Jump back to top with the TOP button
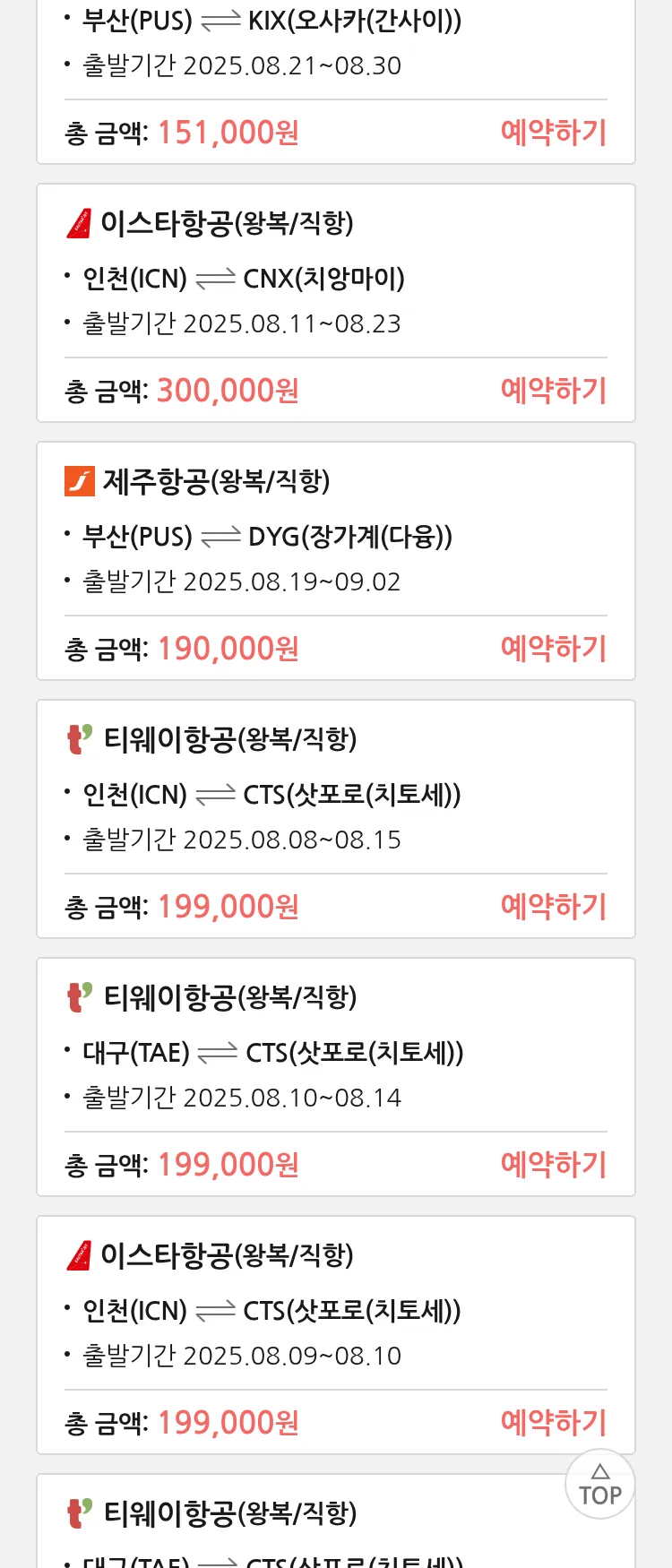 click(599, 1485)
